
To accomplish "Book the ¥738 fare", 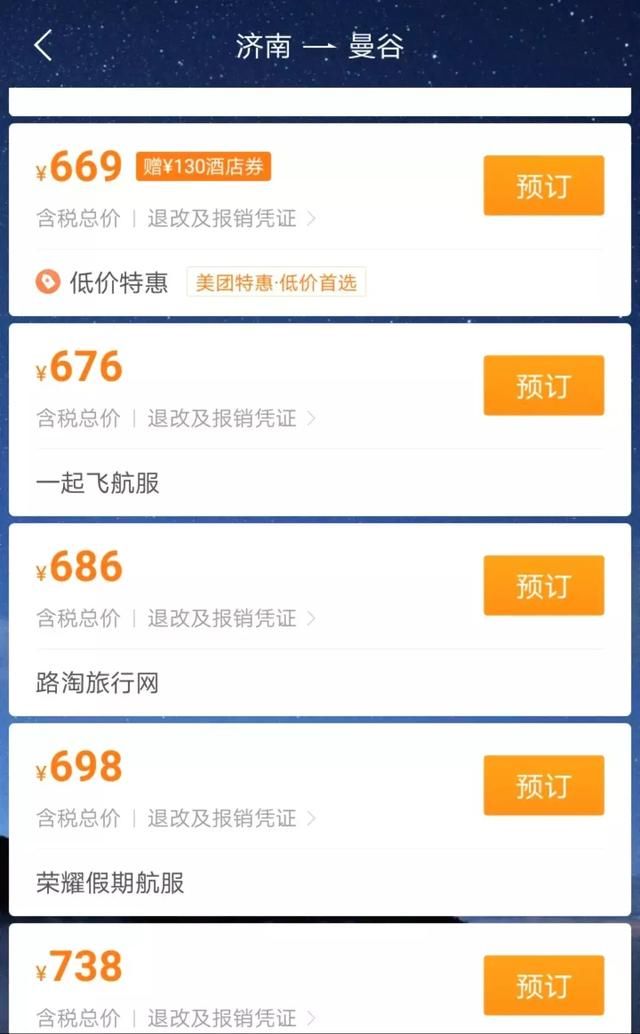I will point(544,985).
